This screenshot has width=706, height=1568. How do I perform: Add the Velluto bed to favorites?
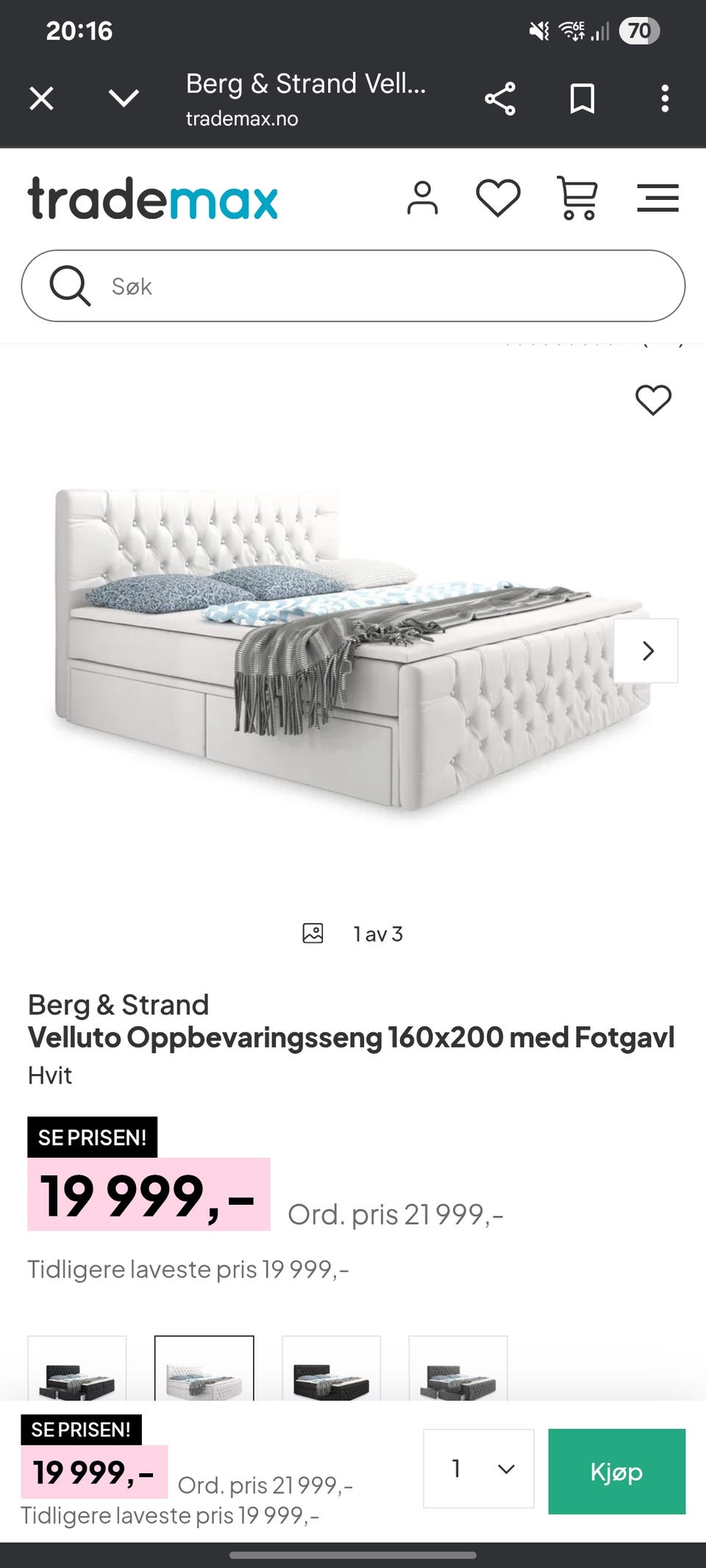653,400
